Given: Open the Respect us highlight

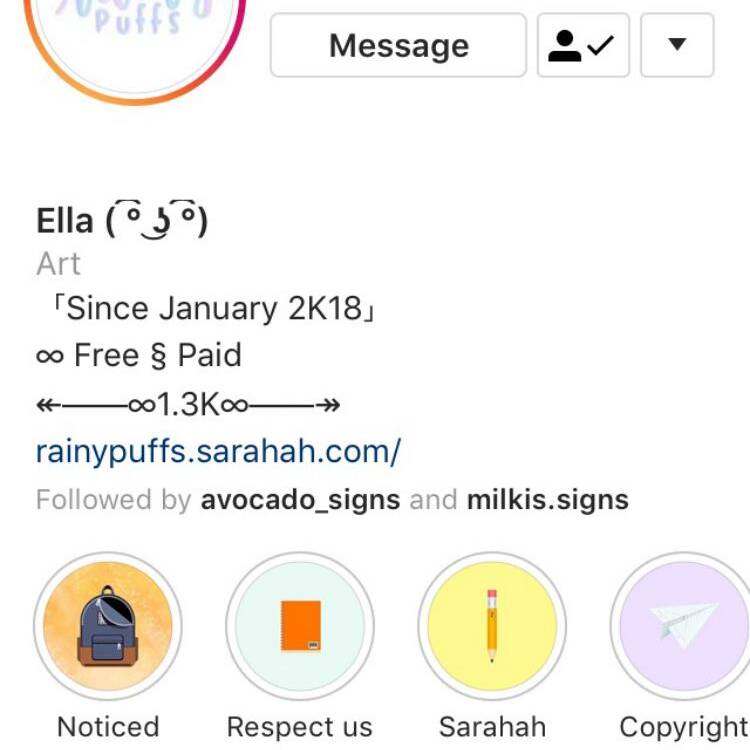Looking at the screenshot, I should (300, 627).
